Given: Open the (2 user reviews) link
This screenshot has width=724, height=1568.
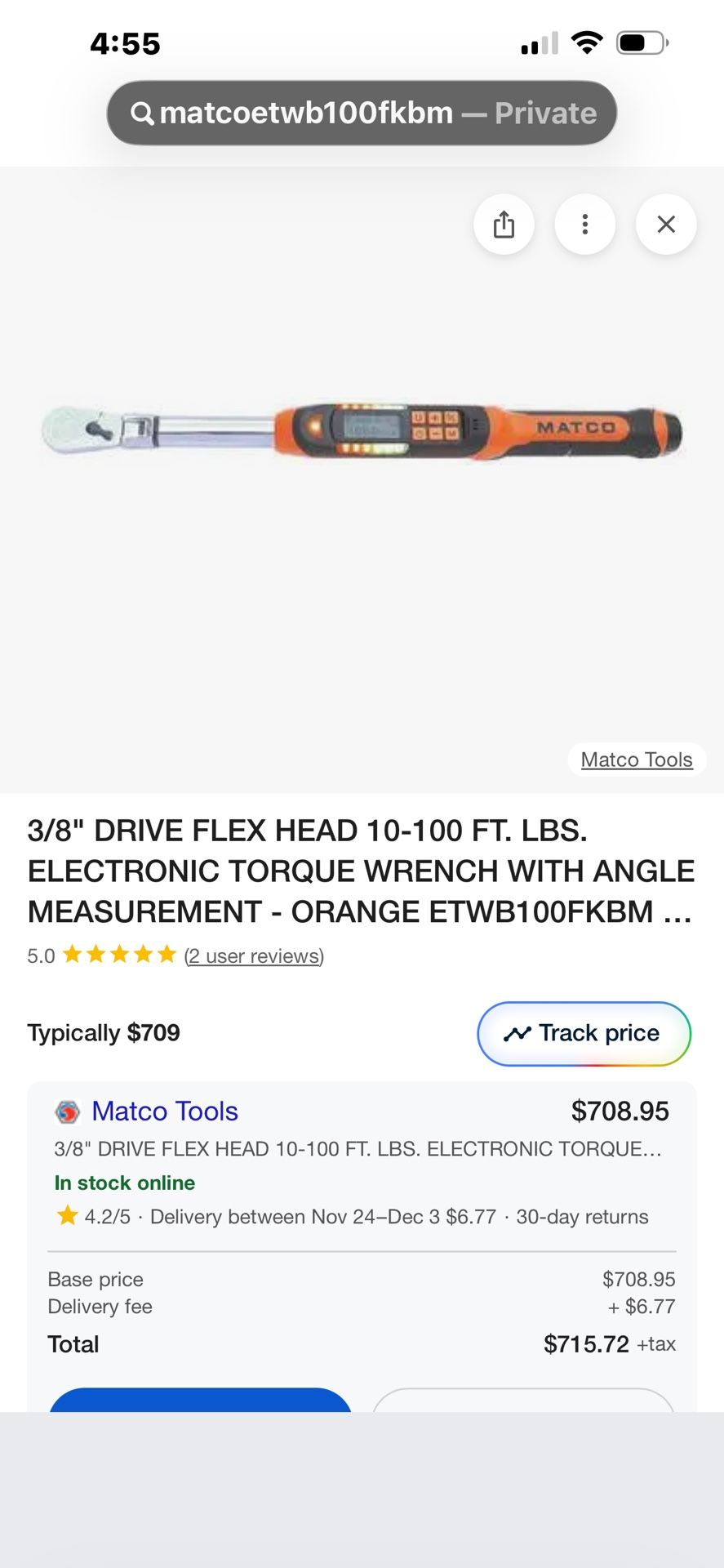Looking at the screenshot, I should pos(253,955).
